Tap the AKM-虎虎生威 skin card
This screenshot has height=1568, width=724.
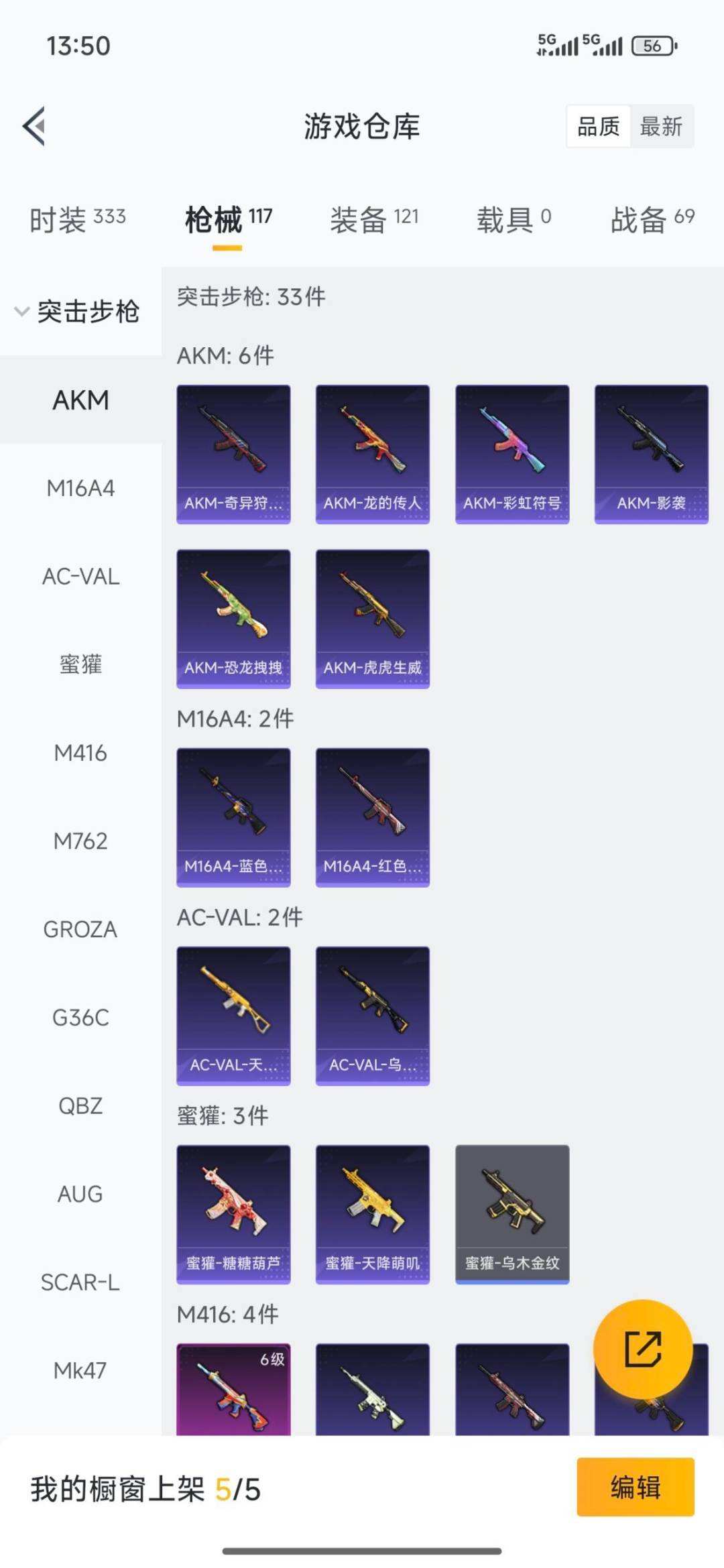(x=373, y=619)
